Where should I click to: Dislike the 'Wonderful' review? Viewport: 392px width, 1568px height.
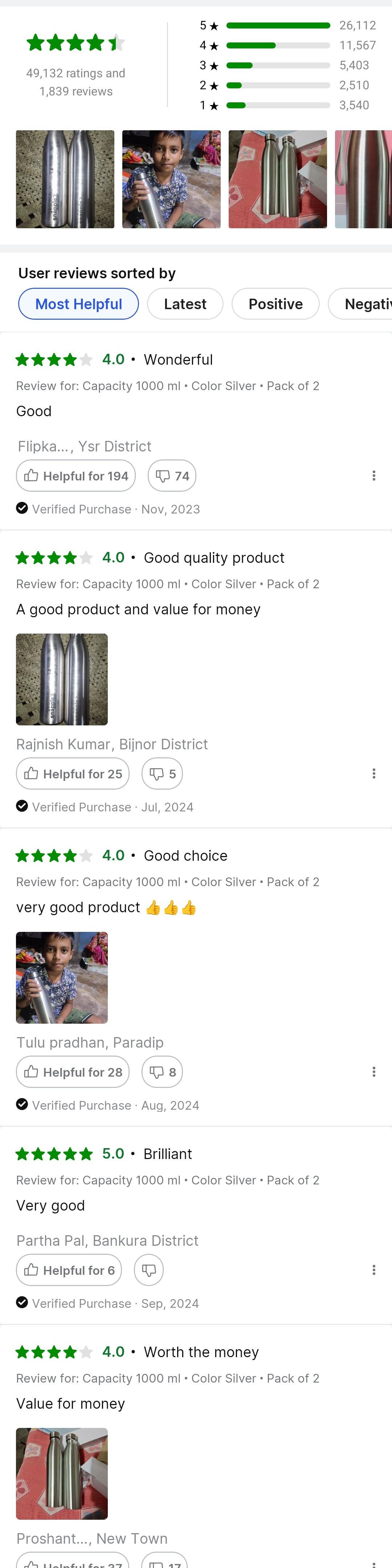click(x=172, y=476)
